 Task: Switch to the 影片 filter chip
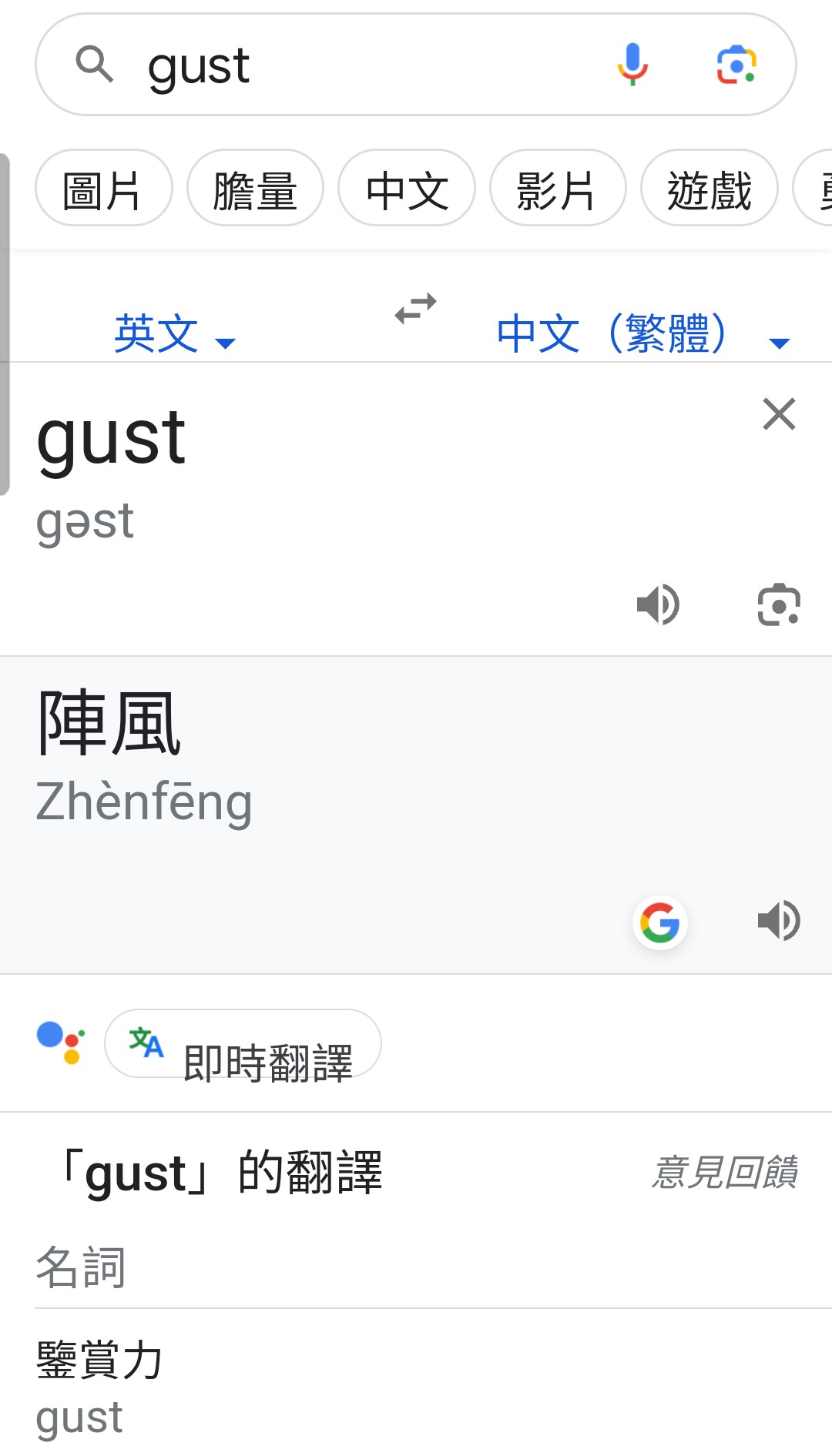click(557, 189)
